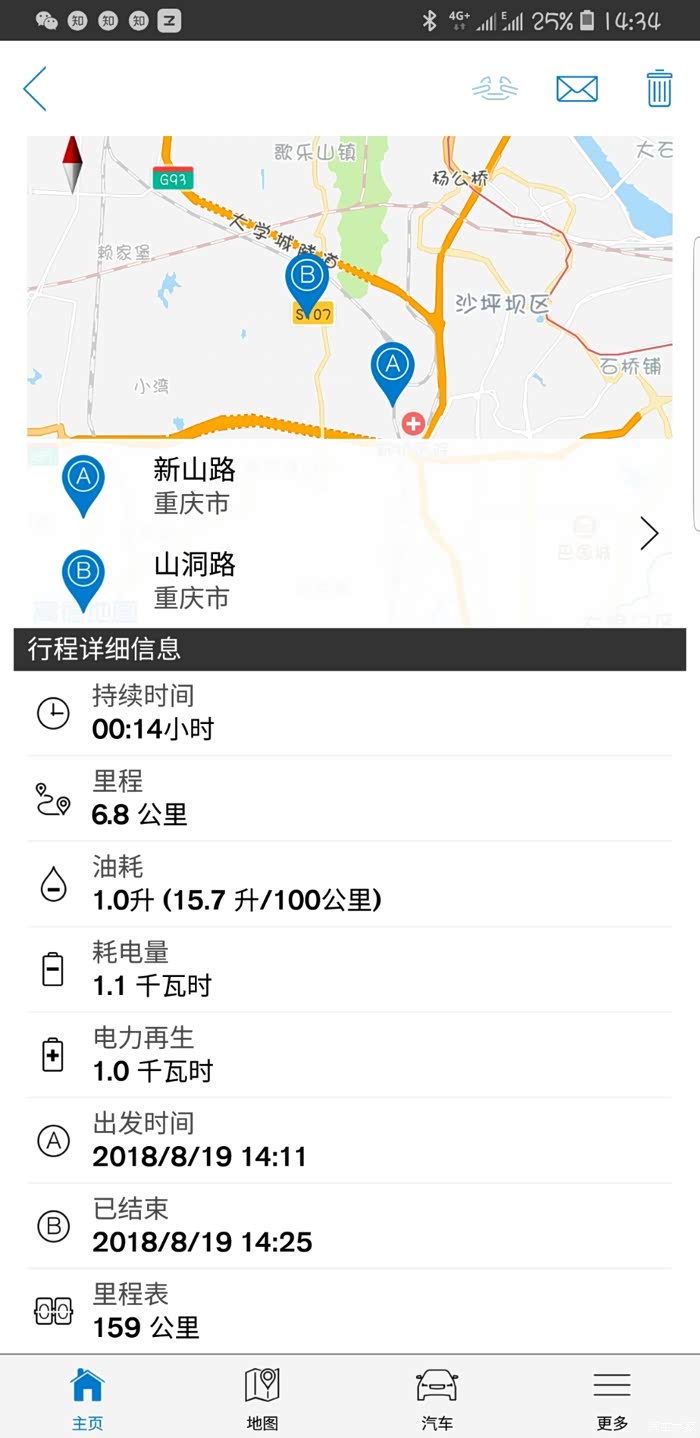The image size is (700, 1438).
Task: Tap the merge trips icon
Action: [x=495, y=89]
